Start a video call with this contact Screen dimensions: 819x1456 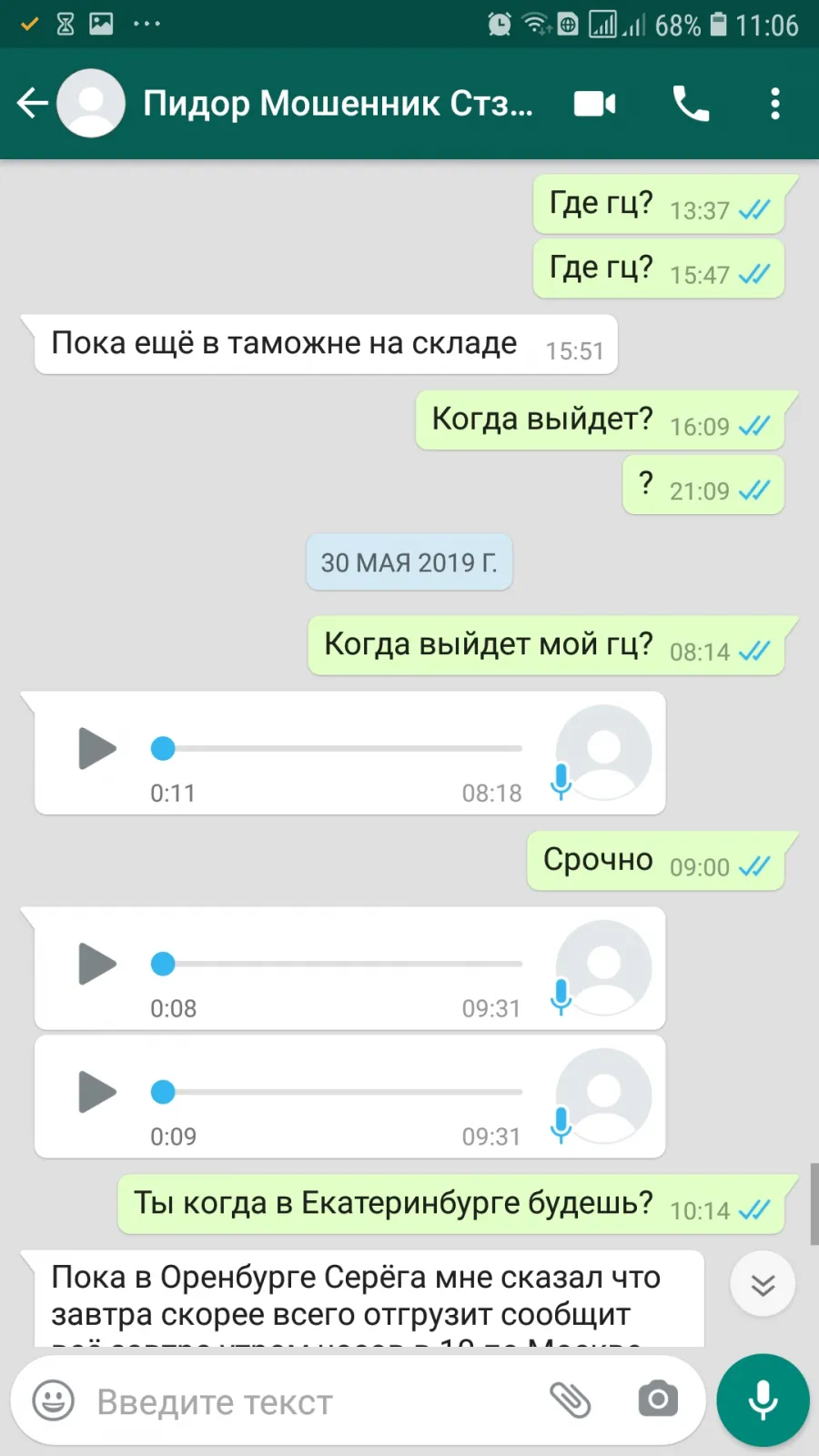tap(595, 104)
